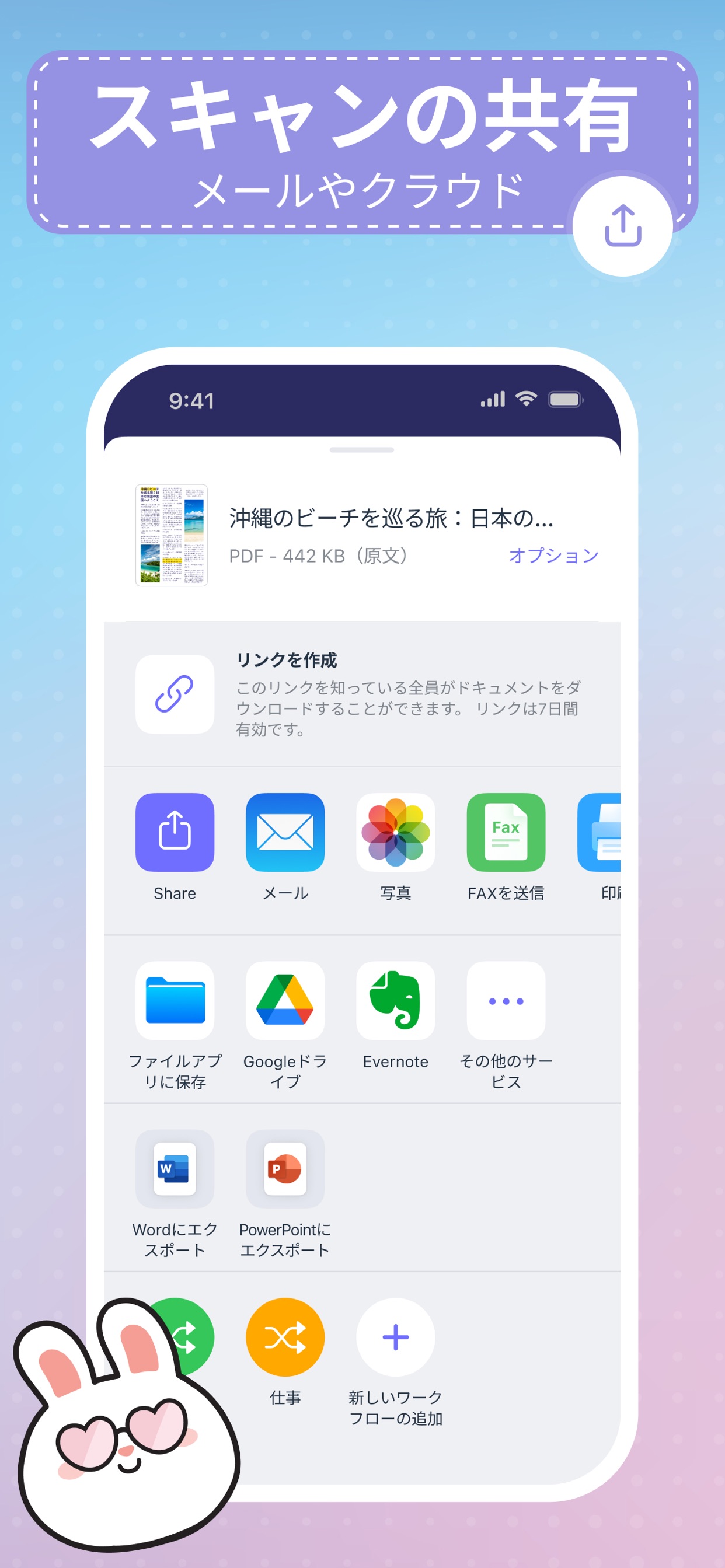
Task: Tap the green workflow circle icon
Action: [183, 1337]
